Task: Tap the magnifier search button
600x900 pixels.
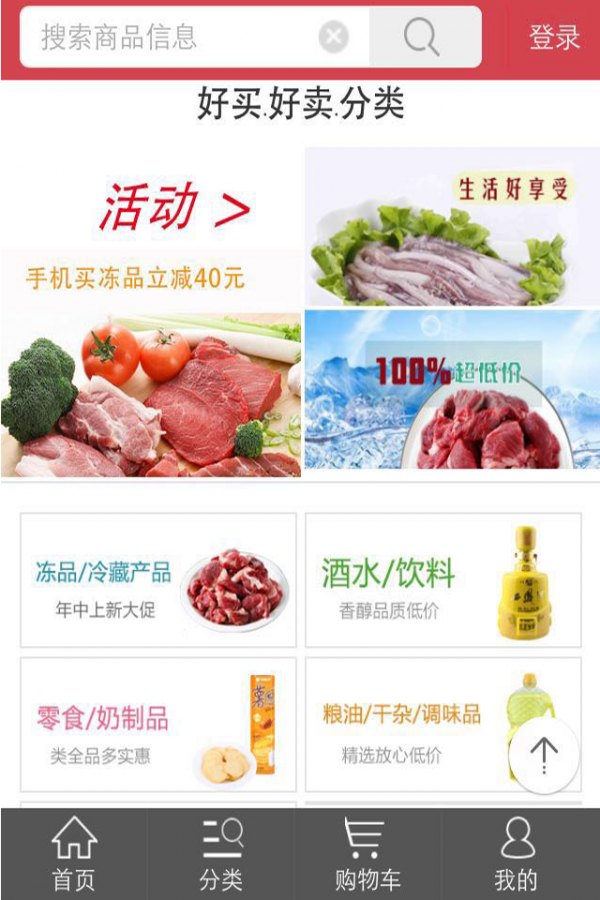Action: click(423, 38)
